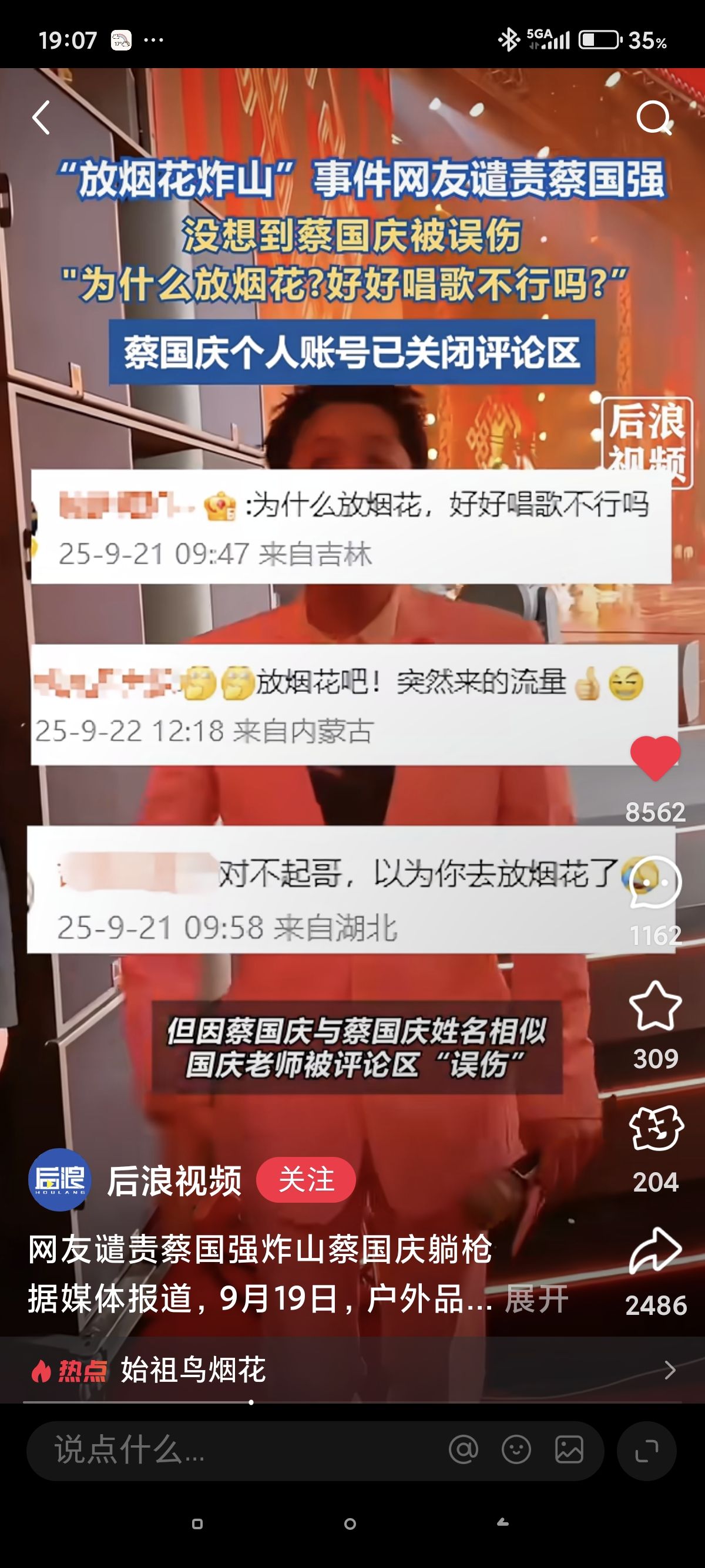Follow 后浪视频 with the 关注 button
The height and width of the screenshot is (1568, 705).
306,1180
